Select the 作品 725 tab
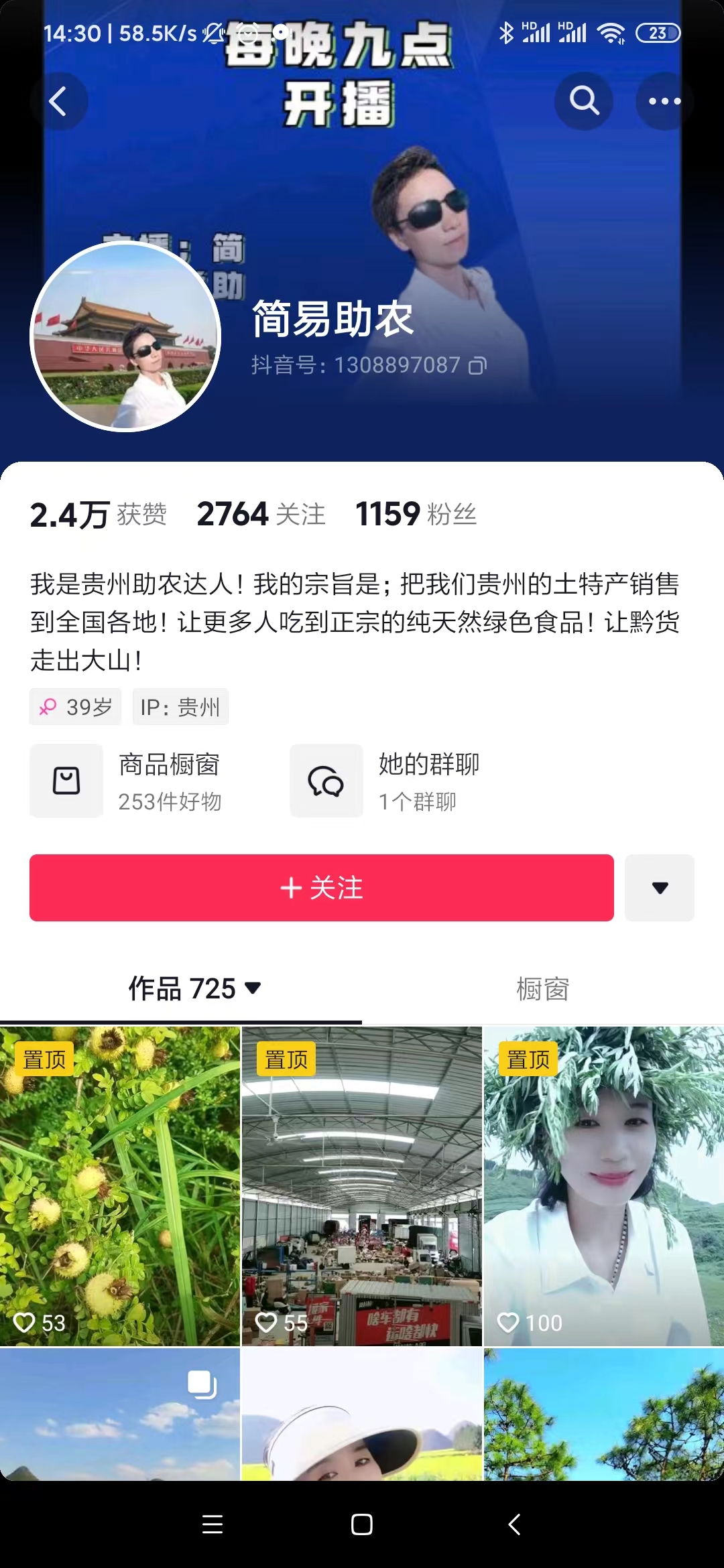Image resolution: width=724 pixels, height=1568 pixels. point(193,989)
